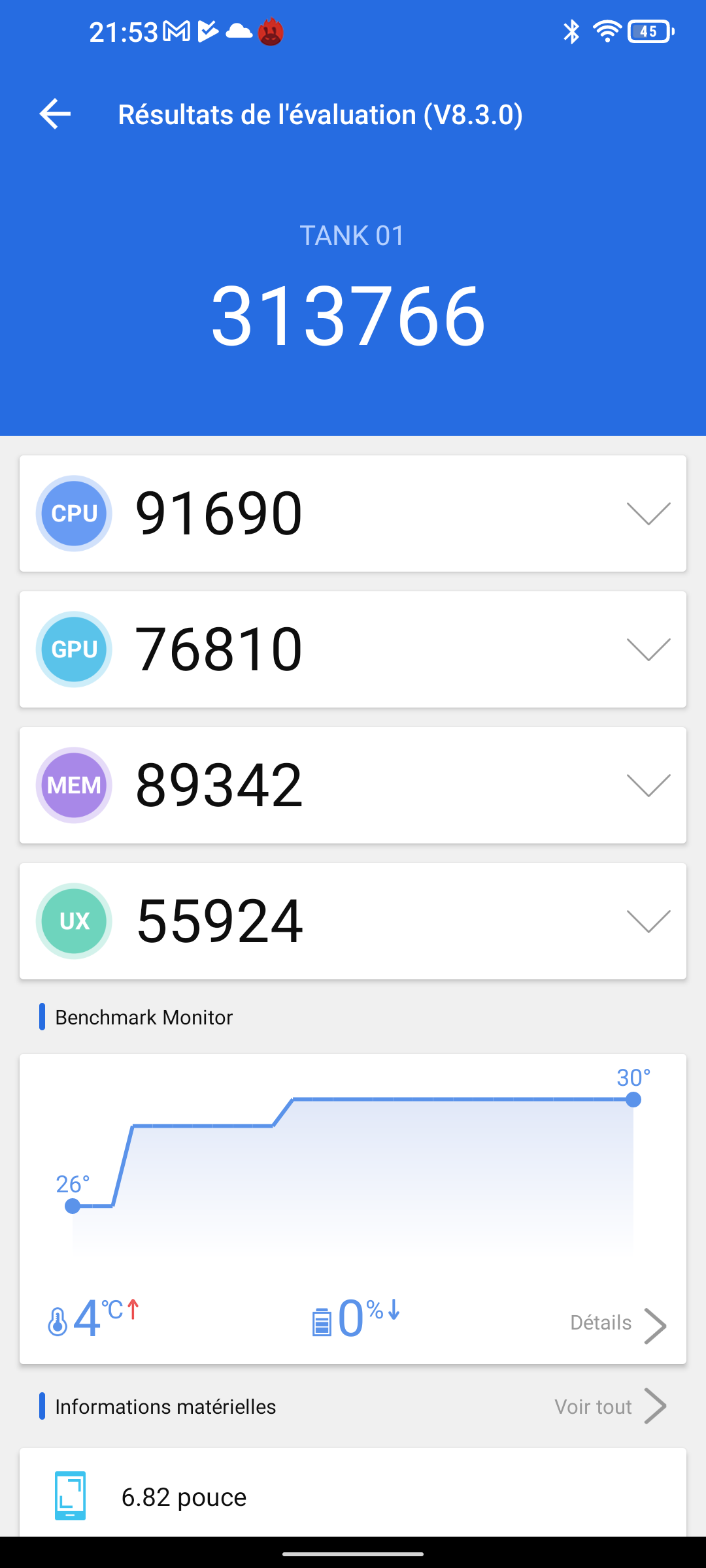The height and width of the screenshot is (1568, 706).
Task: Go back from evaluation results
Action: [x=55, y=114]
